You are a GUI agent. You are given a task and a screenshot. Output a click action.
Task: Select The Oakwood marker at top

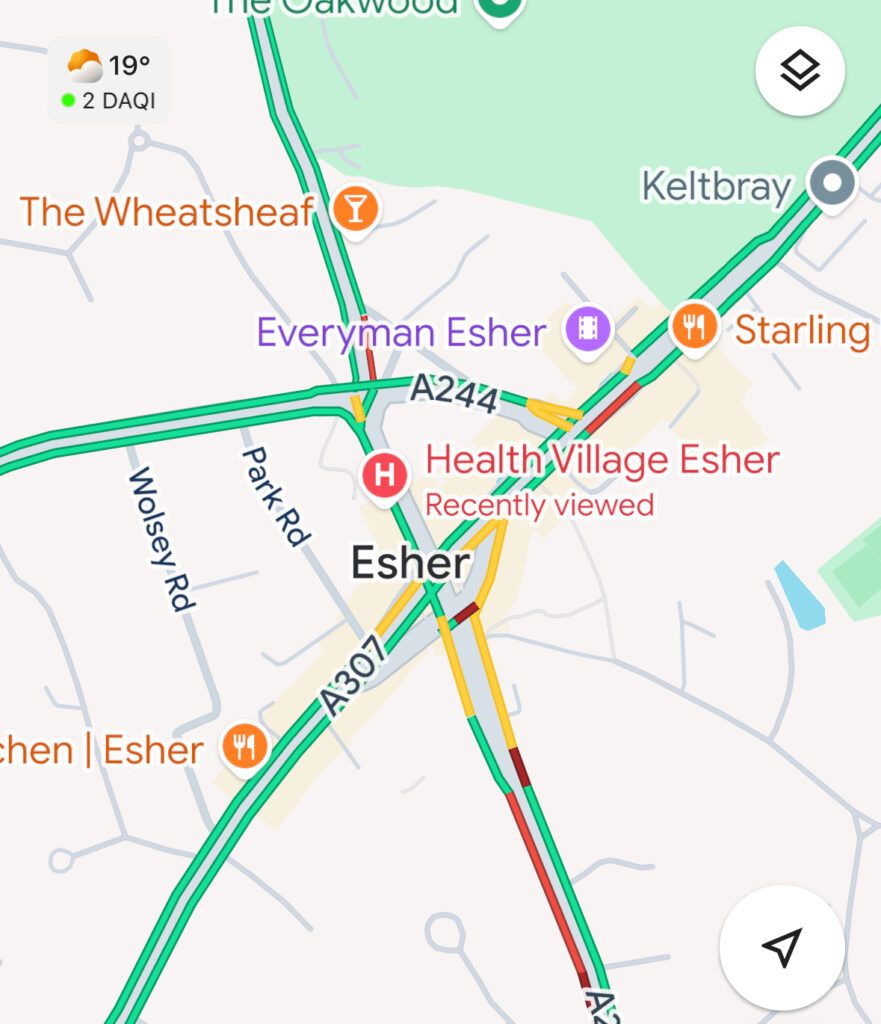click(498, 8)
